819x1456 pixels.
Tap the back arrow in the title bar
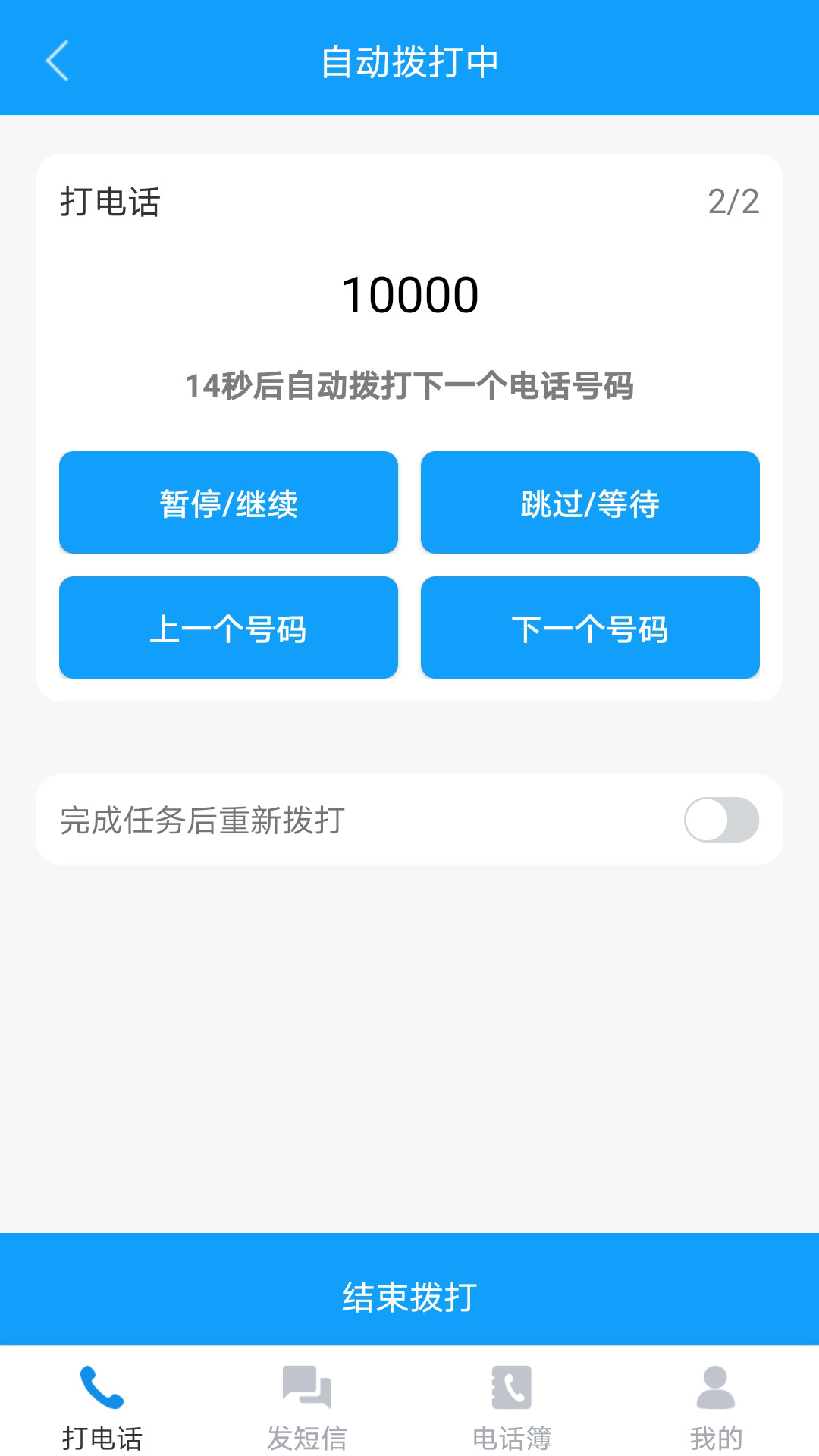tap(57, 61)
